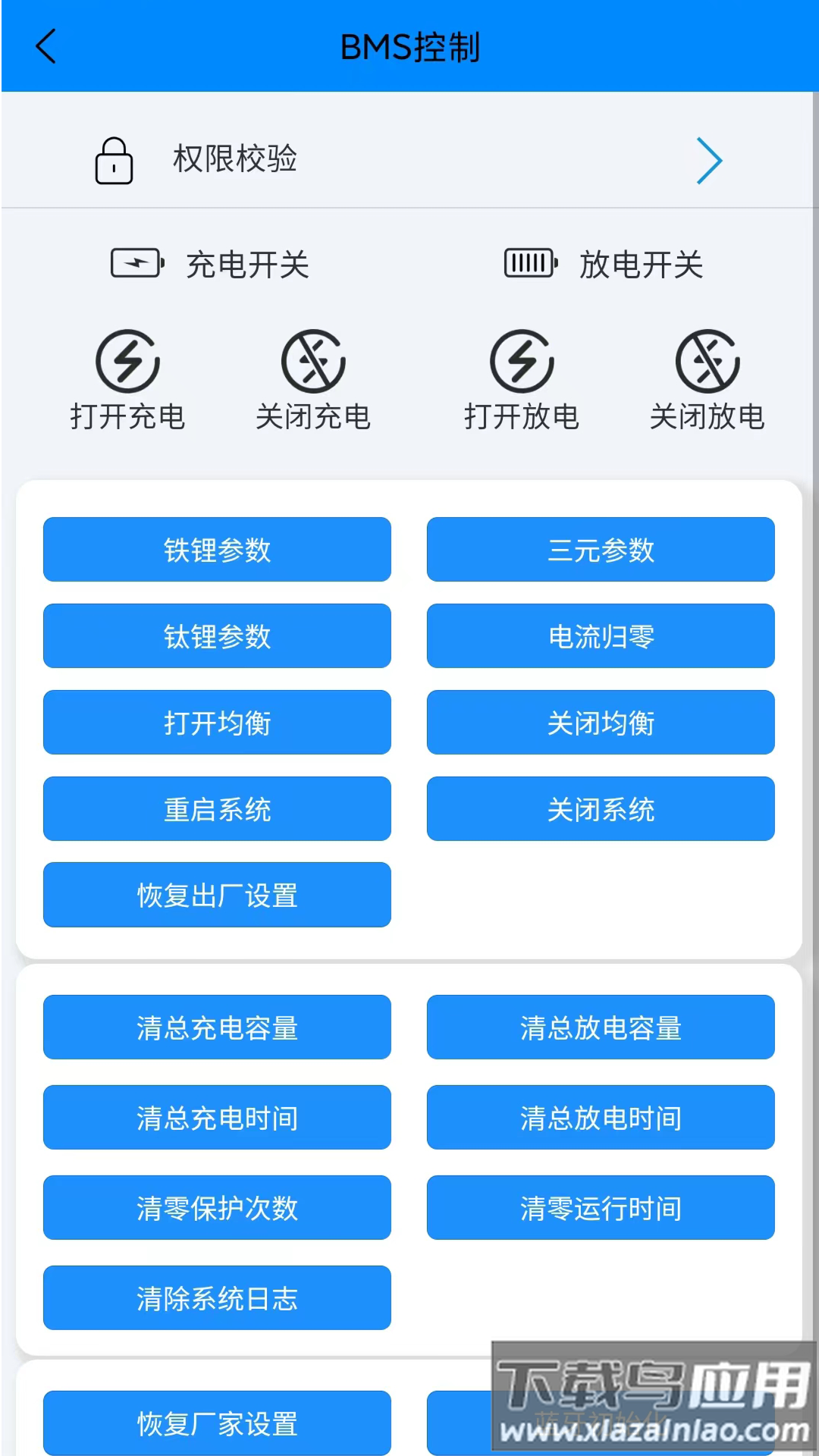
Task: Tap 恢复出厂设置 button
Action: coord(217,895)
